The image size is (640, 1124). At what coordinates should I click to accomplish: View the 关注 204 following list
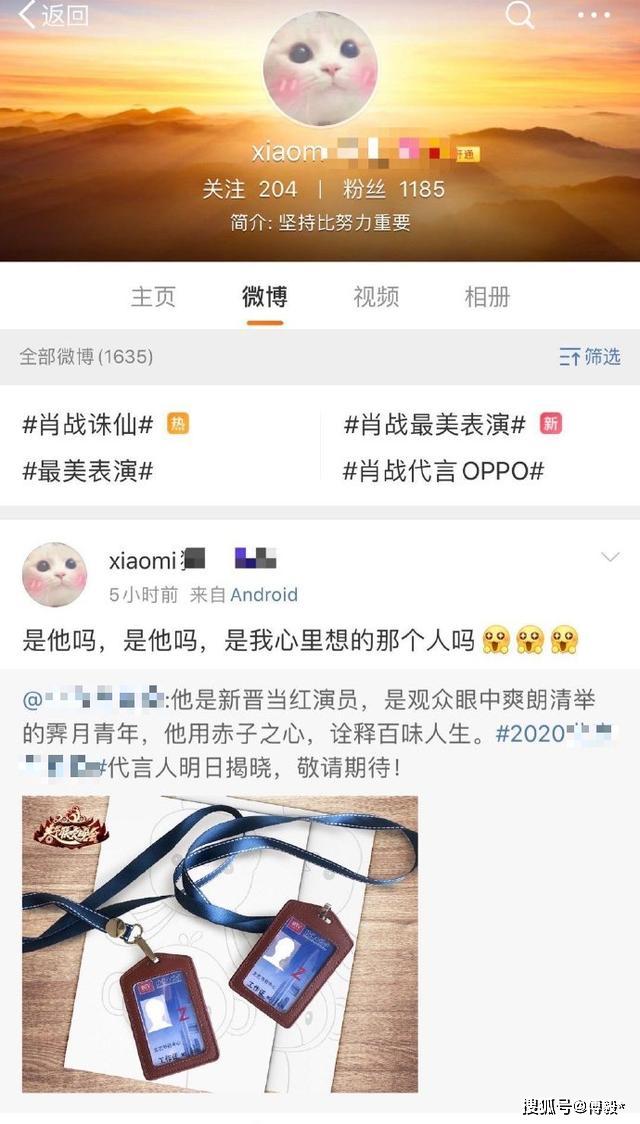coord(250,189)
